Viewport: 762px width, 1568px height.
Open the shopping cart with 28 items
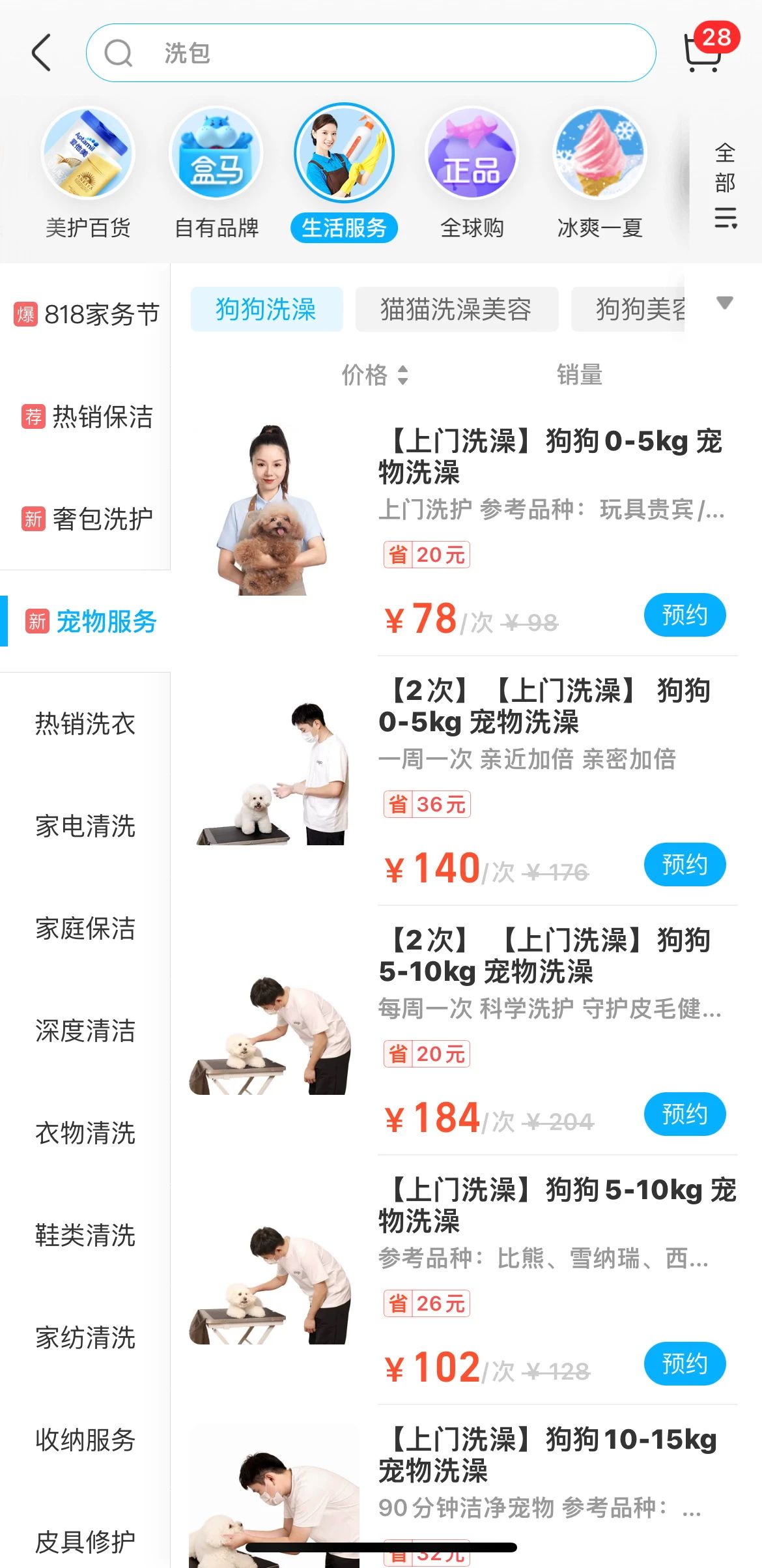pos(704,51)
